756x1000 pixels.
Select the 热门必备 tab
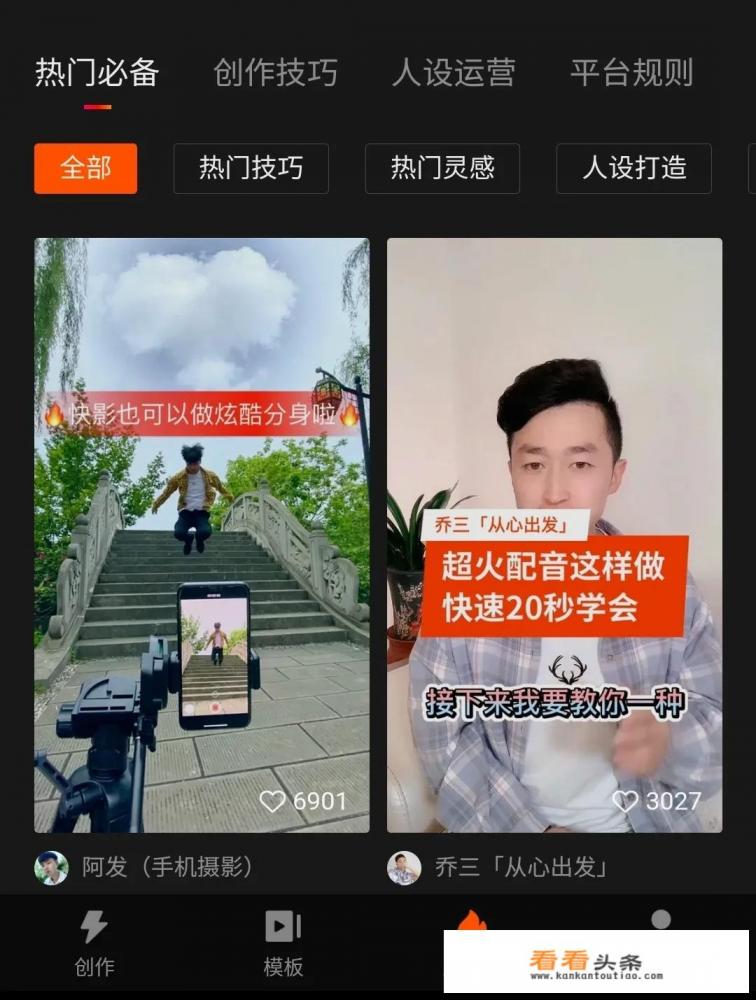pyautogui.click(x=97, y=74)
